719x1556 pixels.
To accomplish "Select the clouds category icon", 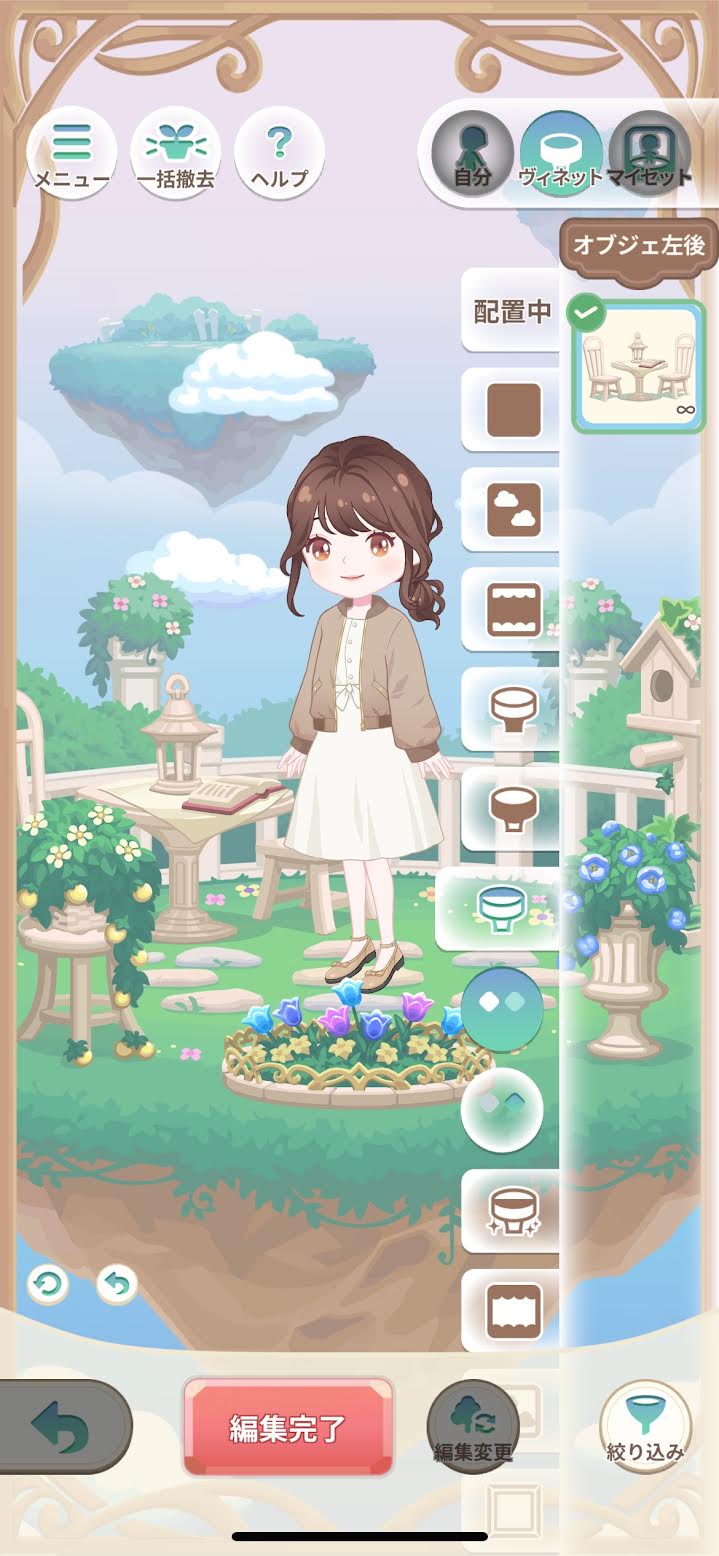I will click(513, 511).
